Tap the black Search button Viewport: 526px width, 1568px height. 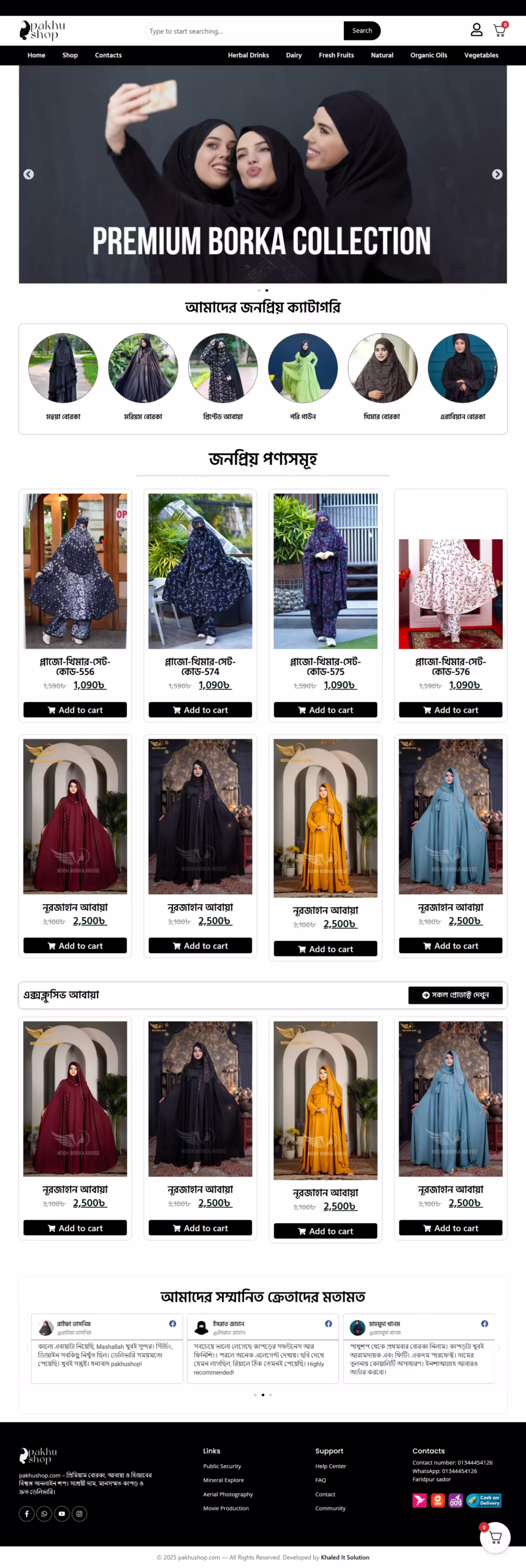pos(362,31)
